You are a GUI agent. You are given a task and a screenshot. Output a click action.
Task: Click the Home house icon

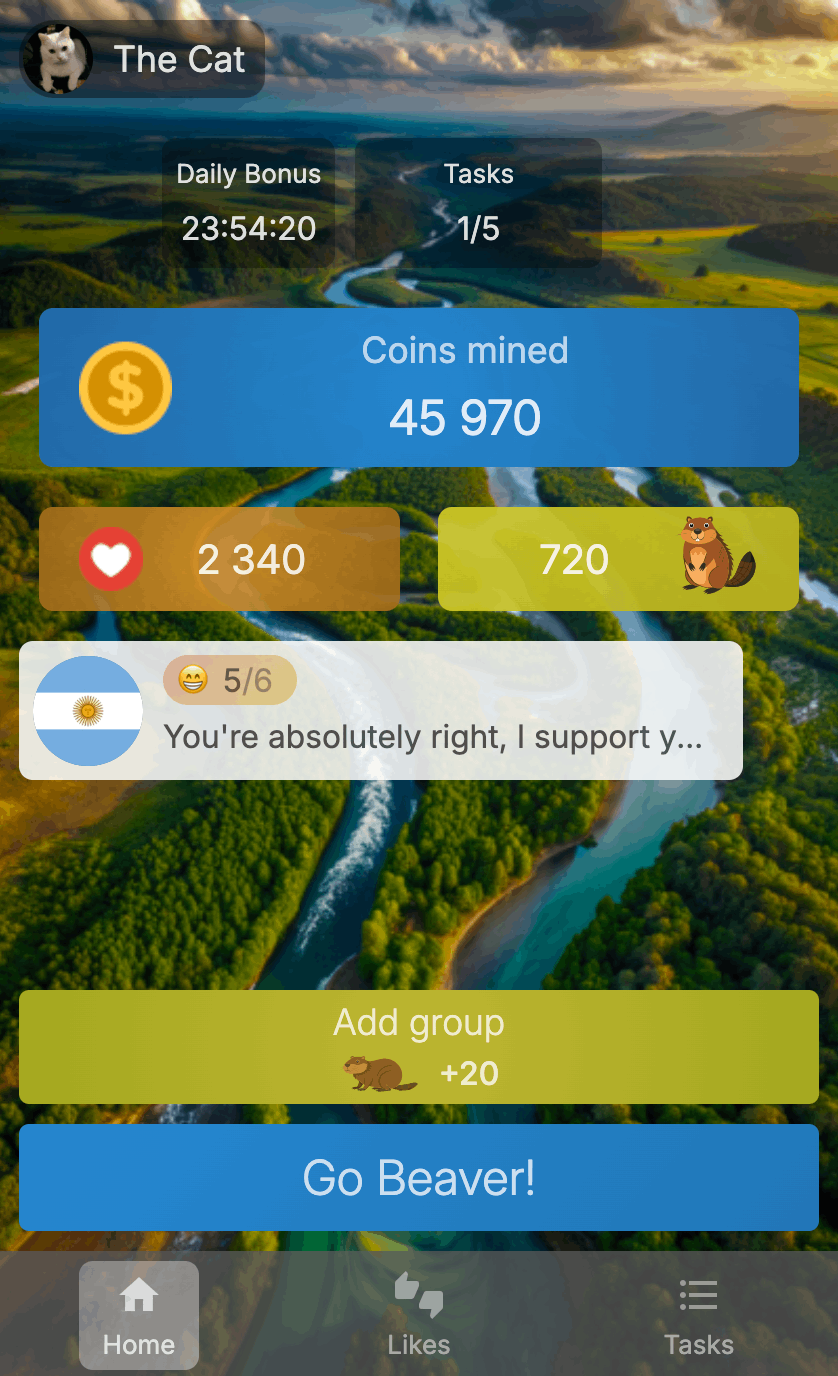[138, 1294]
